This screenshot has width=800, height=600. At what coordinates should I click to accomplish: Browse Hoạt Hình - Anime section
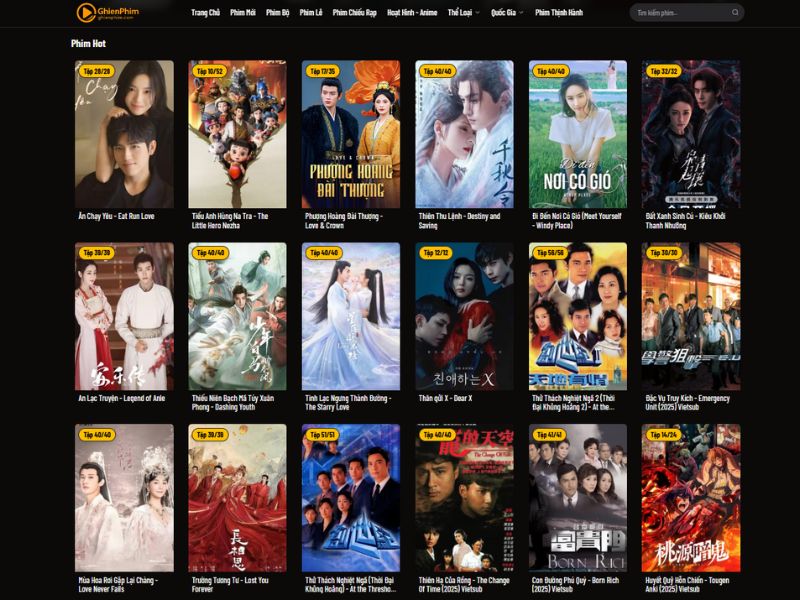(x=412, y=13)
